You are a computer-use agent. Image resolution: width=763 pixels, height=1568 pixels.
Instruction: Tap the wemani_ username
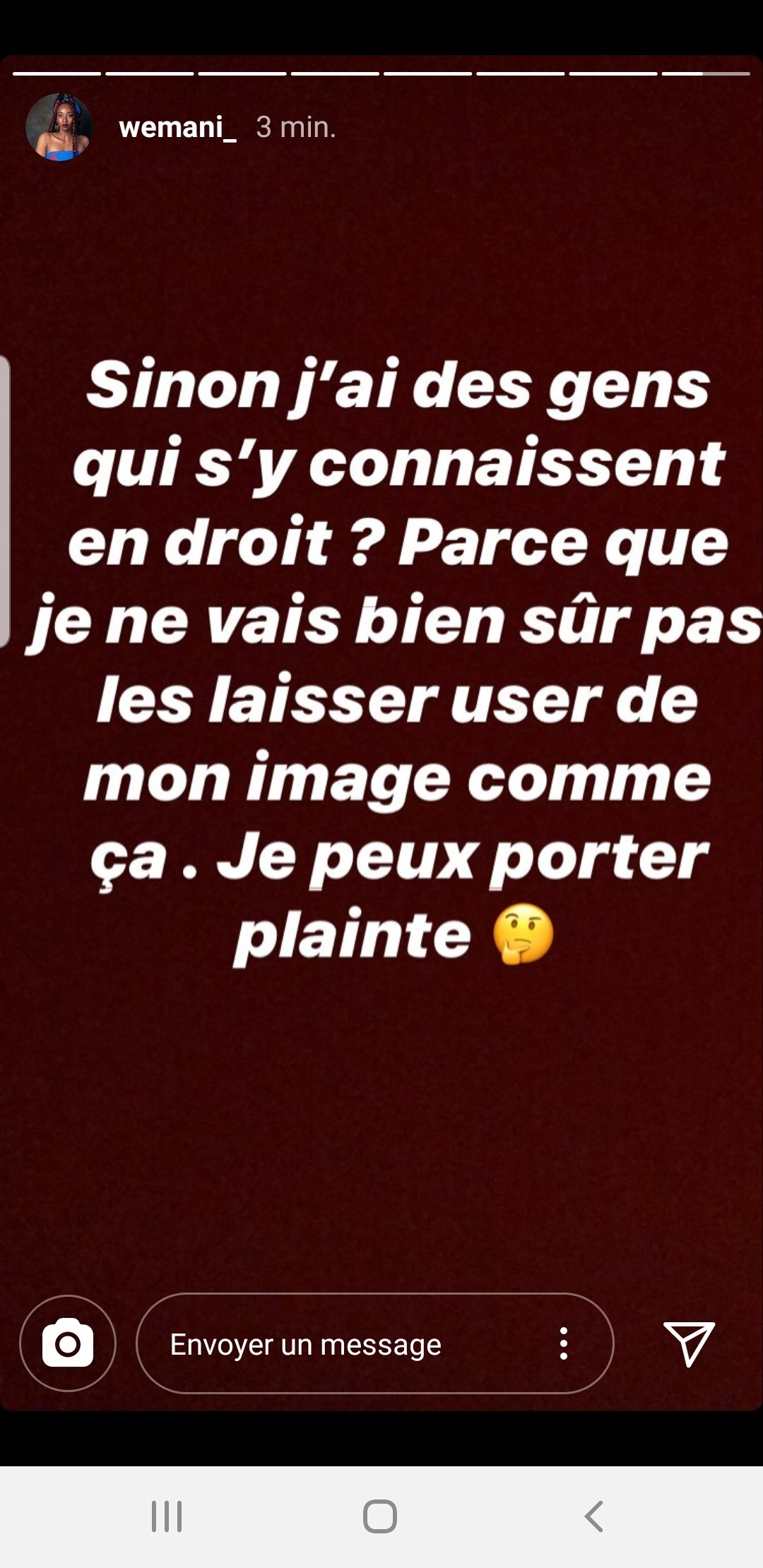tap(177, 127)
